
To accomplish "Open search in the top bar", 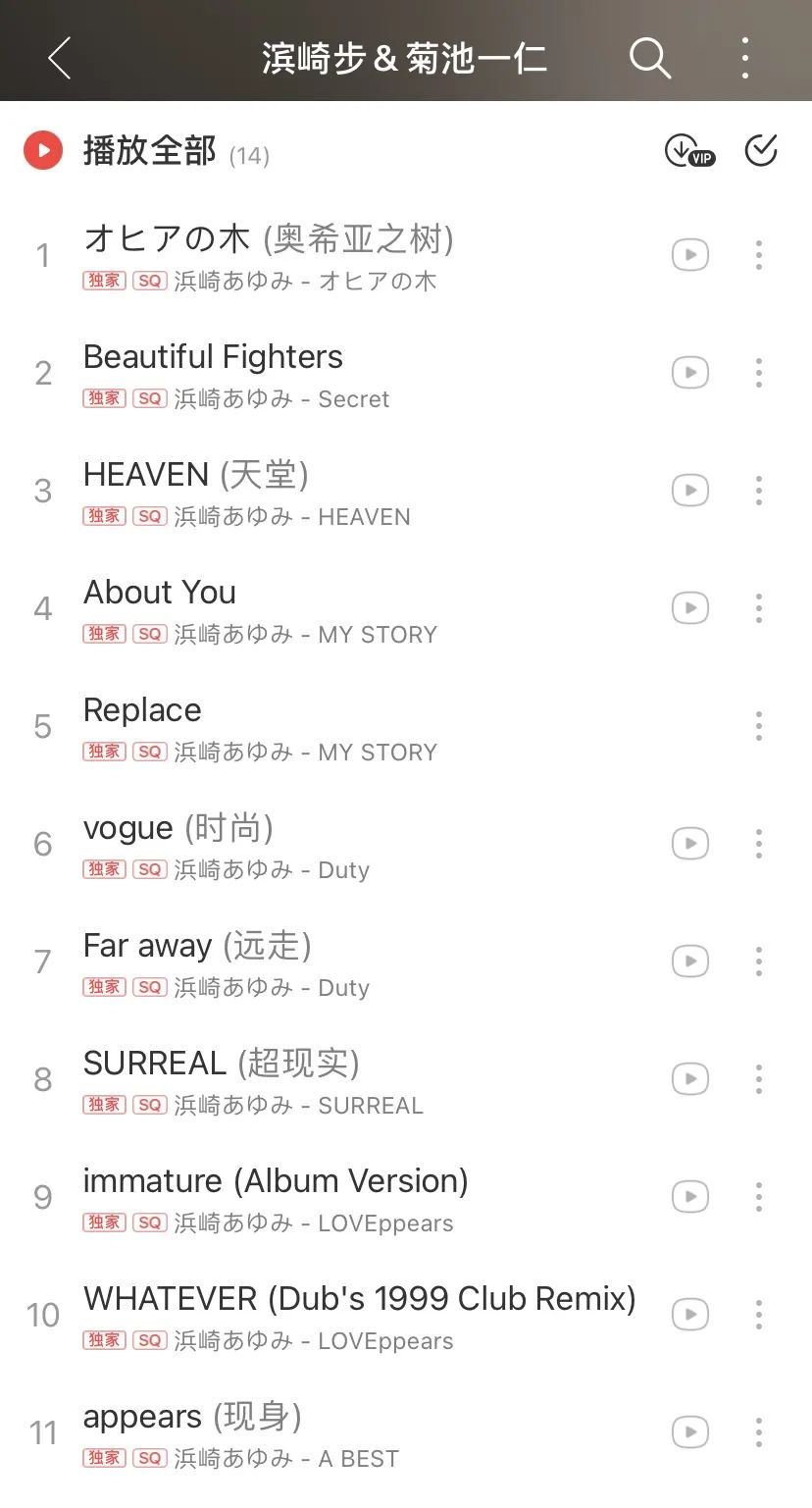I will coord(649,59).
